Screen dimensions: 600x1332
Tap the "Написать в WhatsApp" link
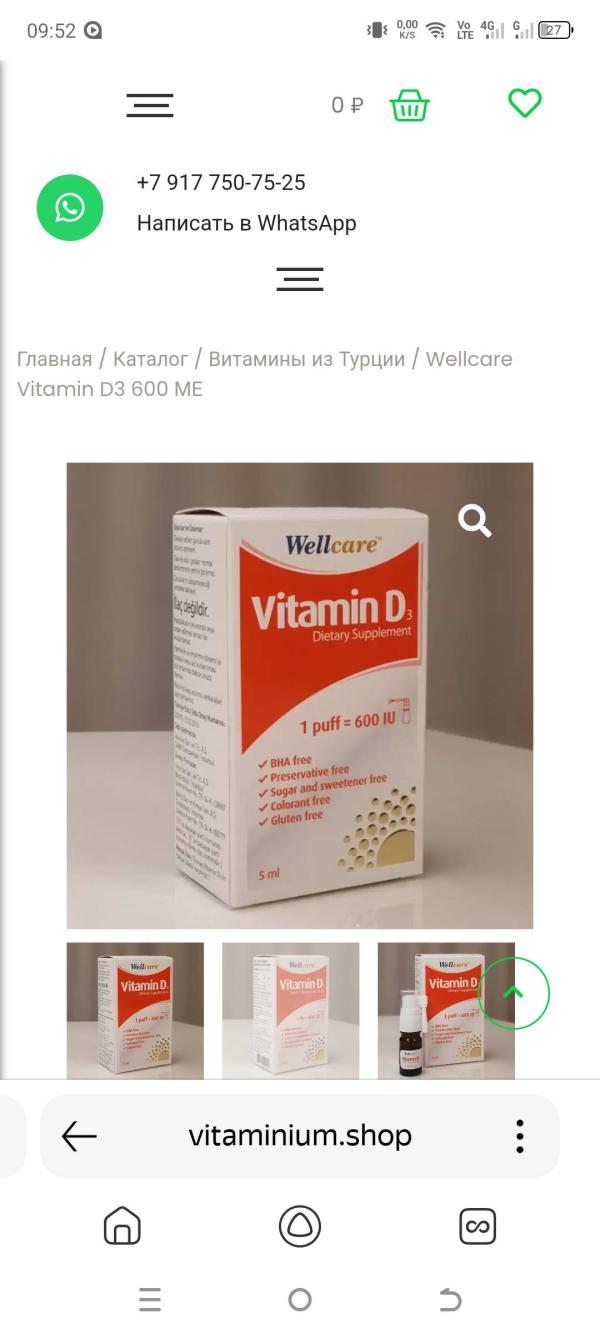pos(246,223)
